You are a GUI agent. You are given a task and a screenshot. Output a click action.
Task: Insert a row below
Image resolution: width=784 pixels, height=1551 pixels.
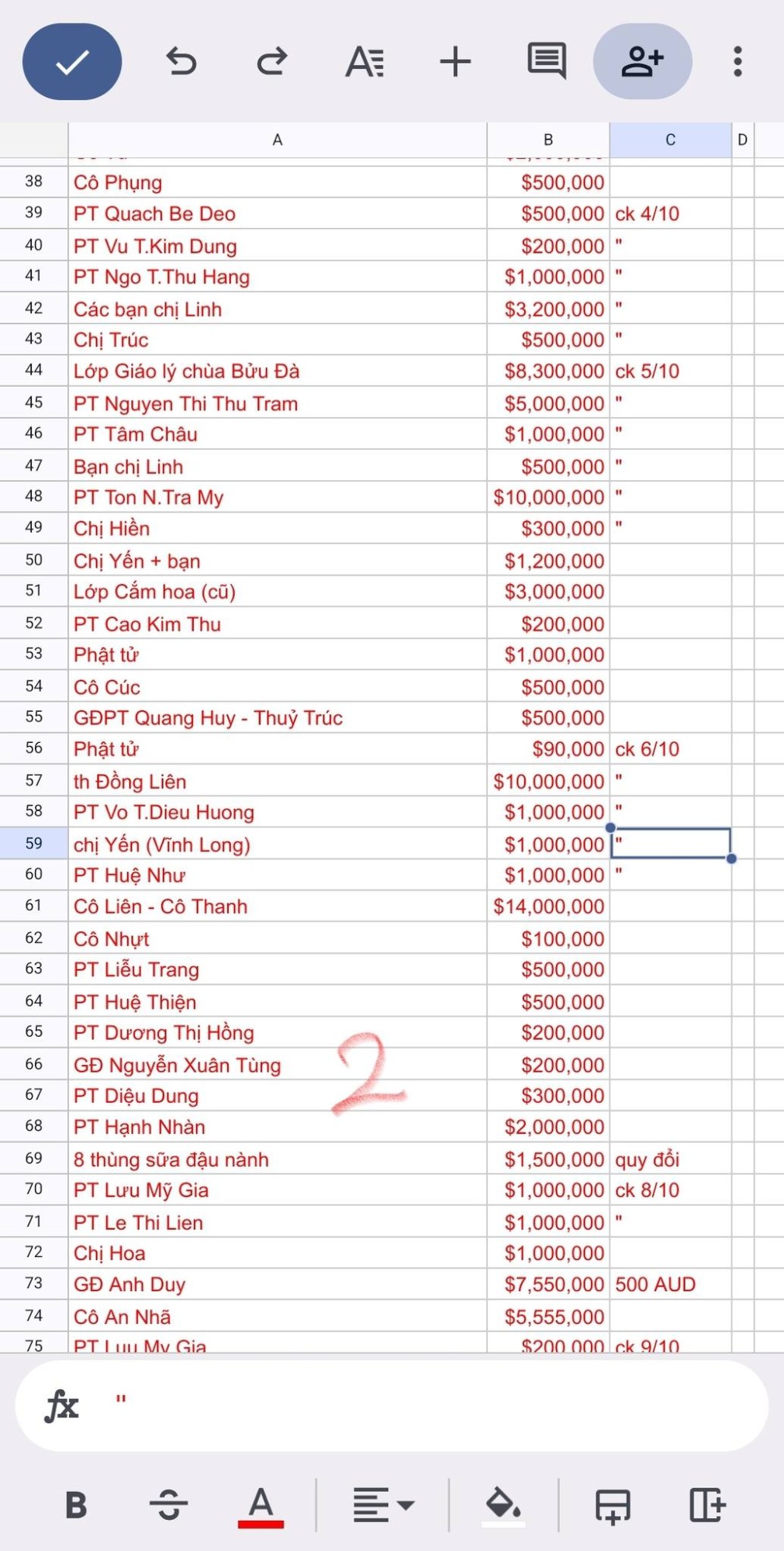pyautogui.click(x=613, y=1505)
